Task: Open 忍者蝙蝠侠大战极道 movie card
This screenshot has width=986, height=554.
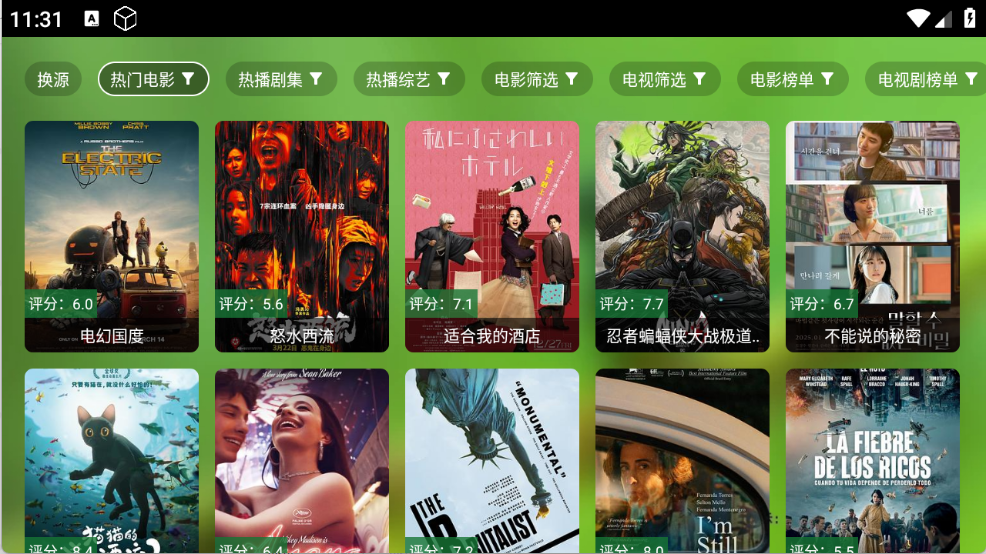Action: (x=682, y=236)
